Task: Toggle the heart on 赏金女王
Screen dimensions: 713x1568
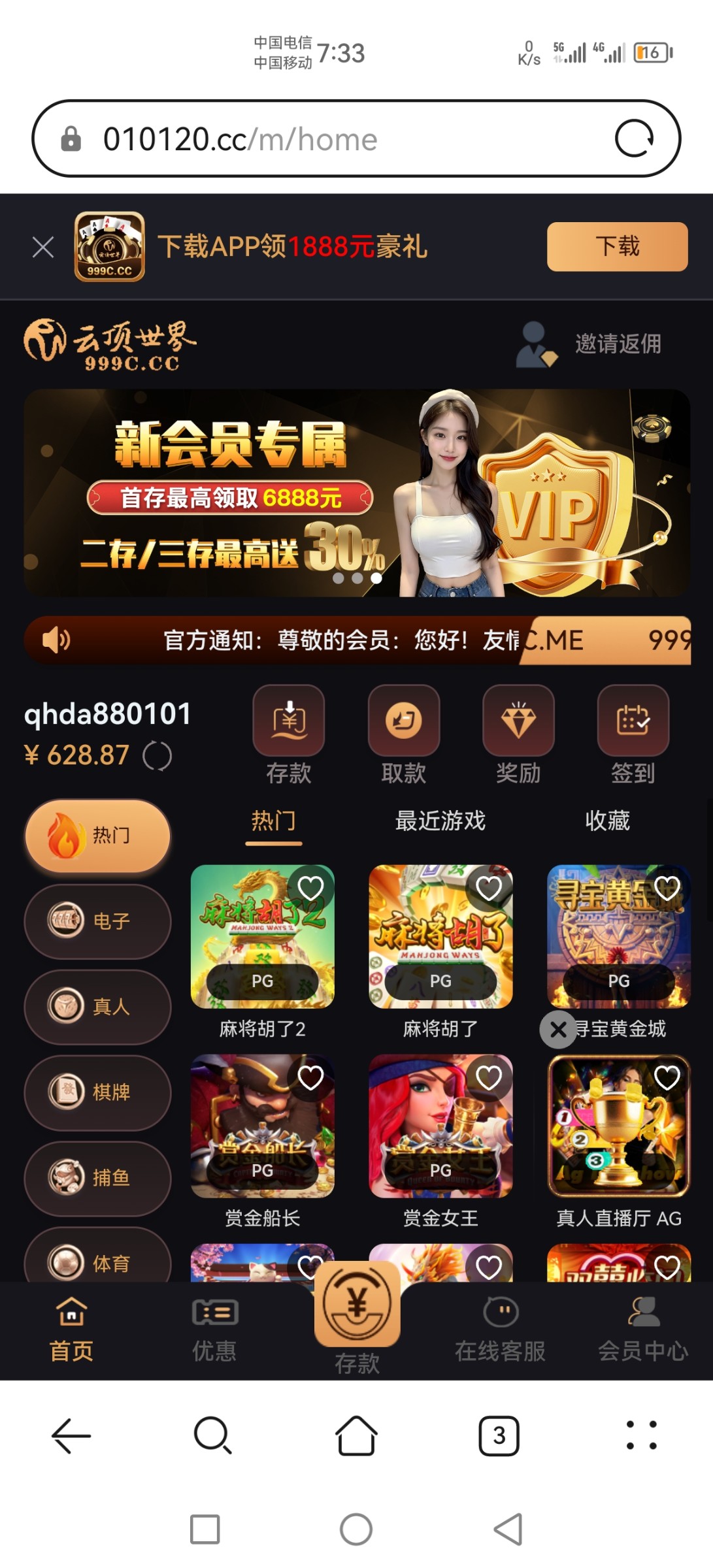Action: click(x=489, y=1078)
